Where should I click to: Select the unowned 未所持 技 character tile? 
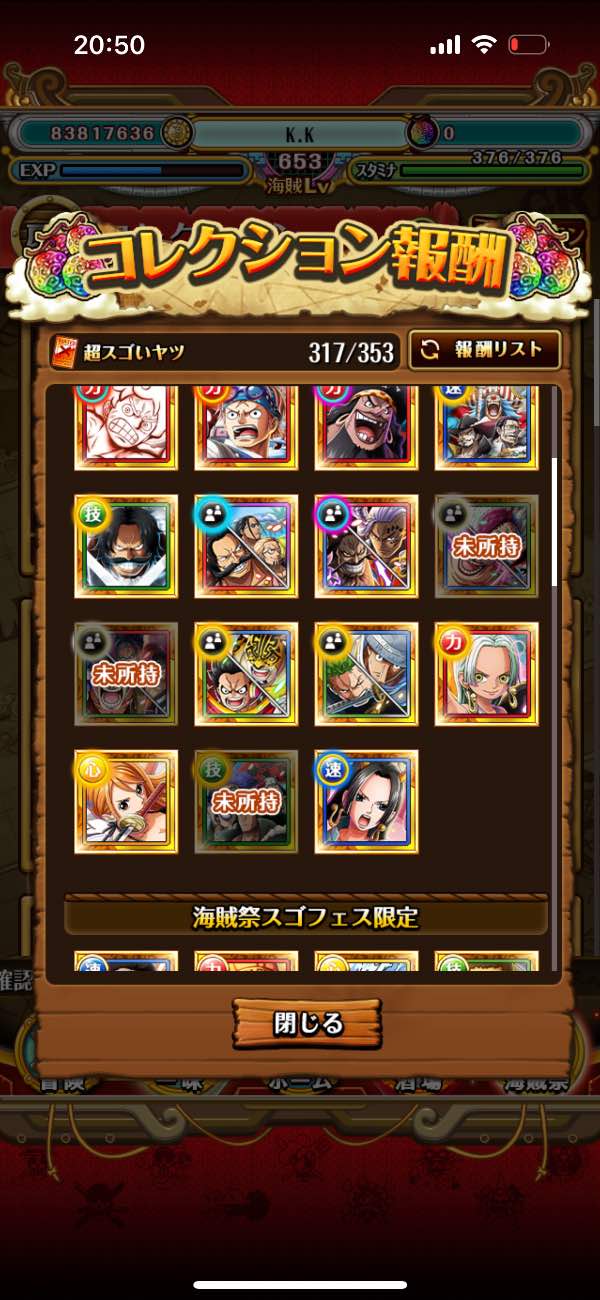click(246, 801)
